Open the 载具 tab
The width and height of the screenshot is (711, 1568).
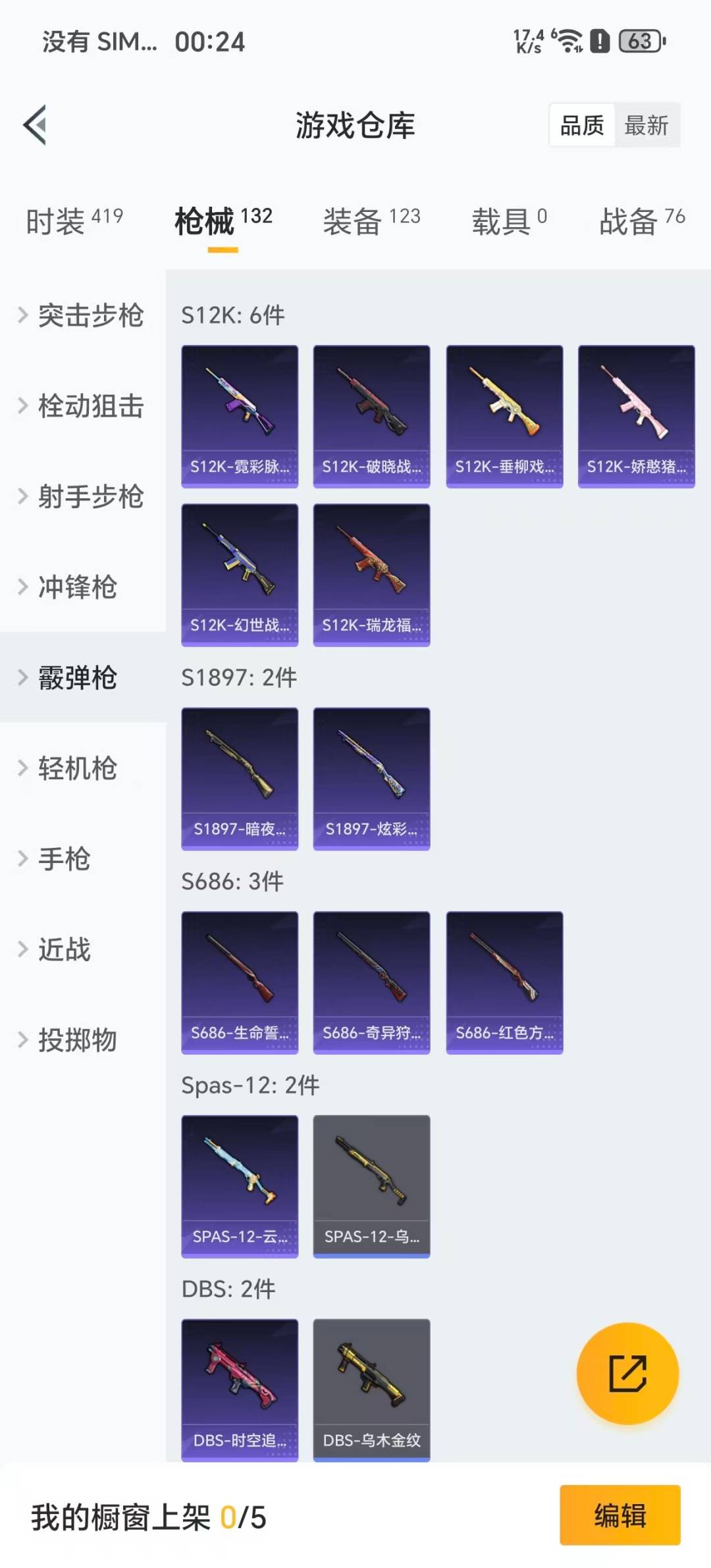[509, 221]
